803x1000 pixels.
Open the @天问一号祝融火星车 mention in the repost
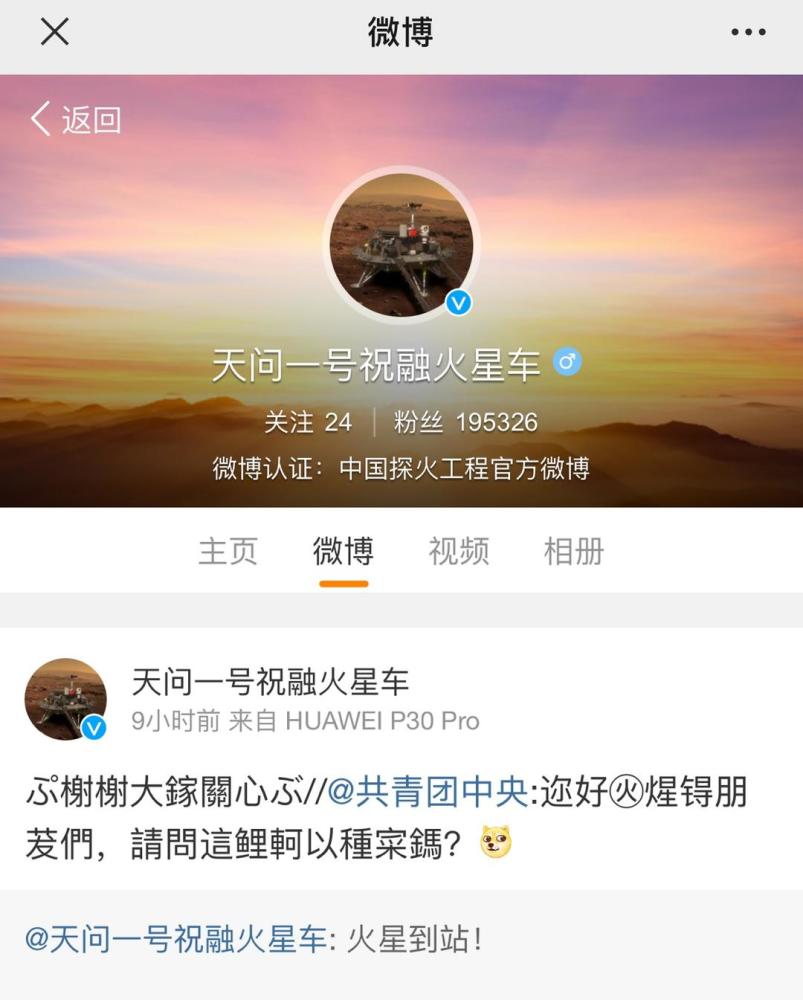(x=176, y=940)
